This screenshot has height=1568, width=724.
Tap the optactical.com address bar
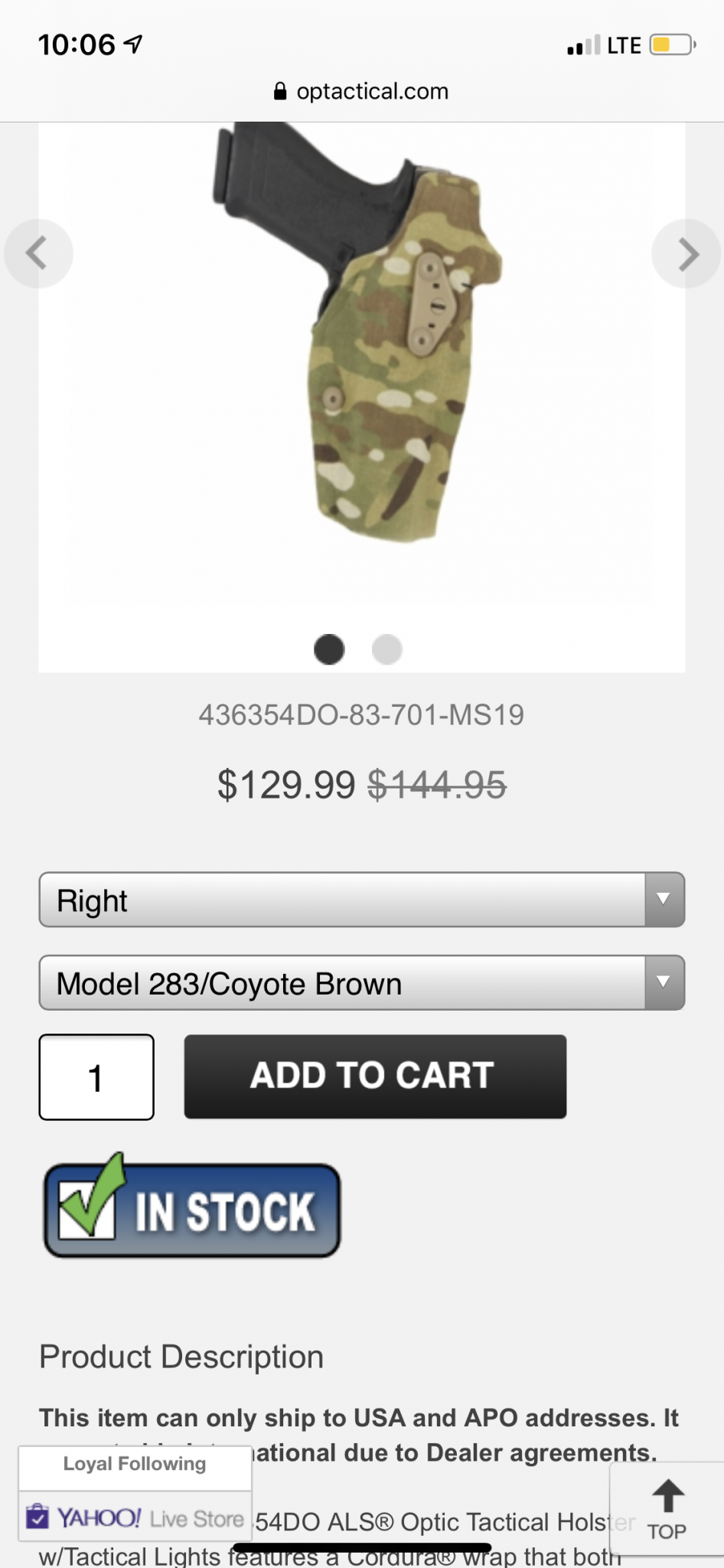click(x=361, y=91)
